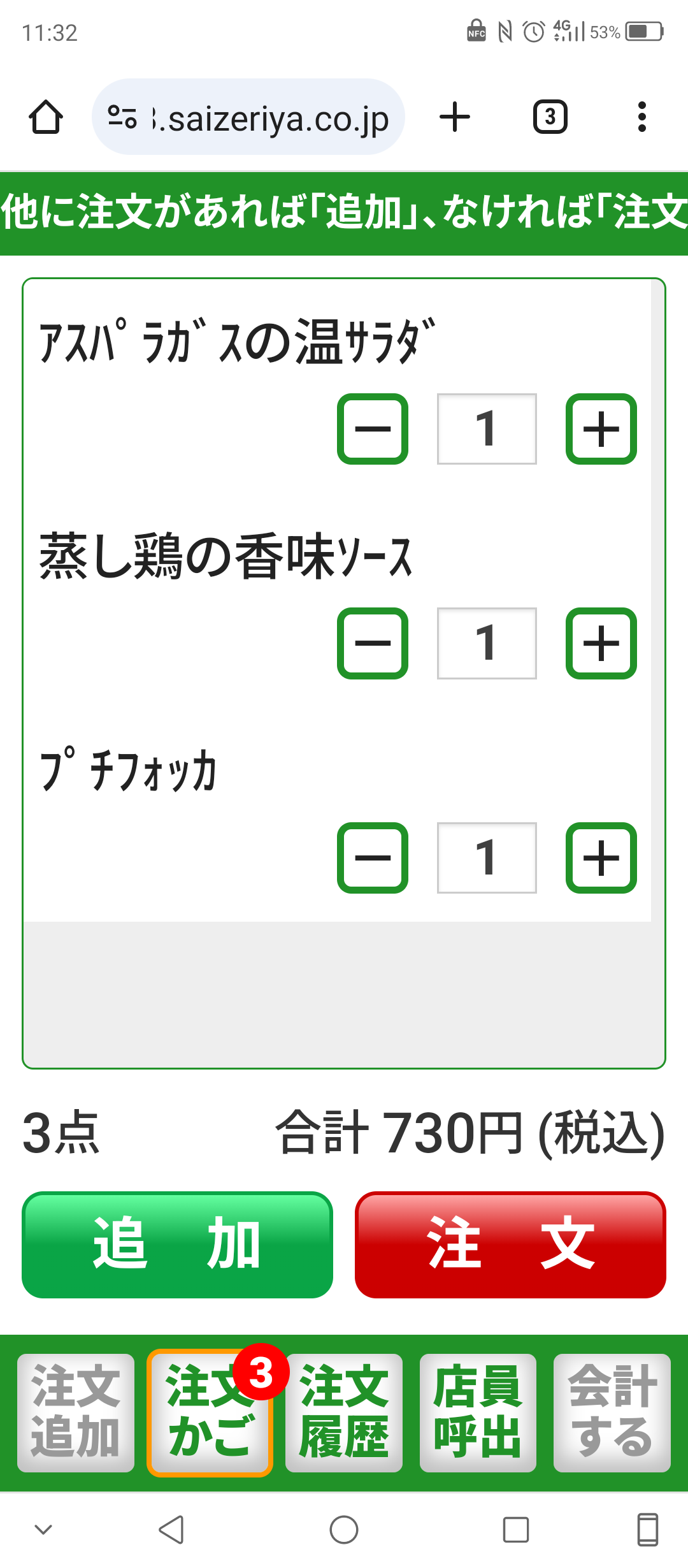Call staff with 店員呼出

point(478,1412)
